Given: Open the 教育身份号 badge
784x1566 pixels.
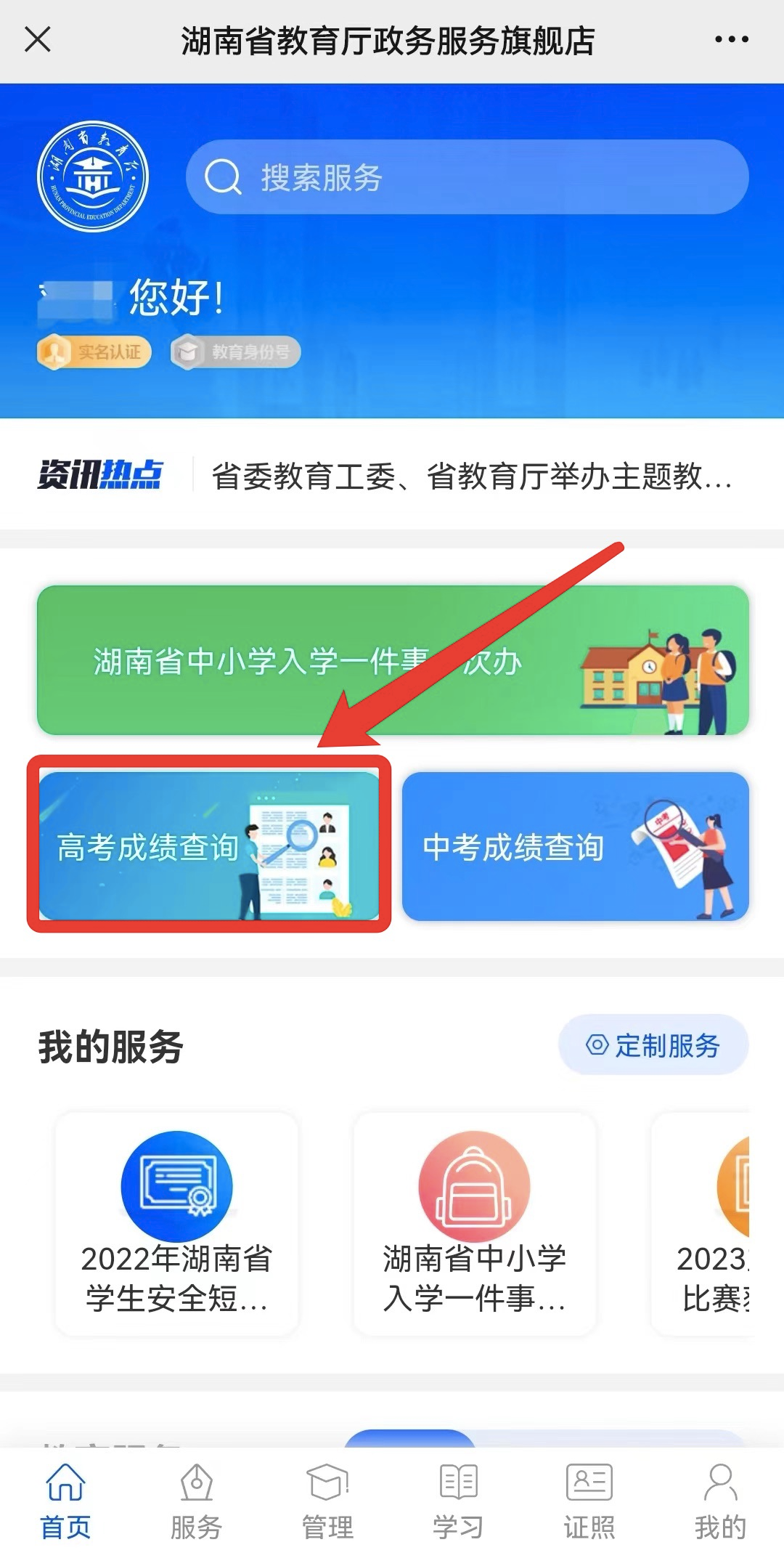Looking at the screenshot, I should pos(236,352).
